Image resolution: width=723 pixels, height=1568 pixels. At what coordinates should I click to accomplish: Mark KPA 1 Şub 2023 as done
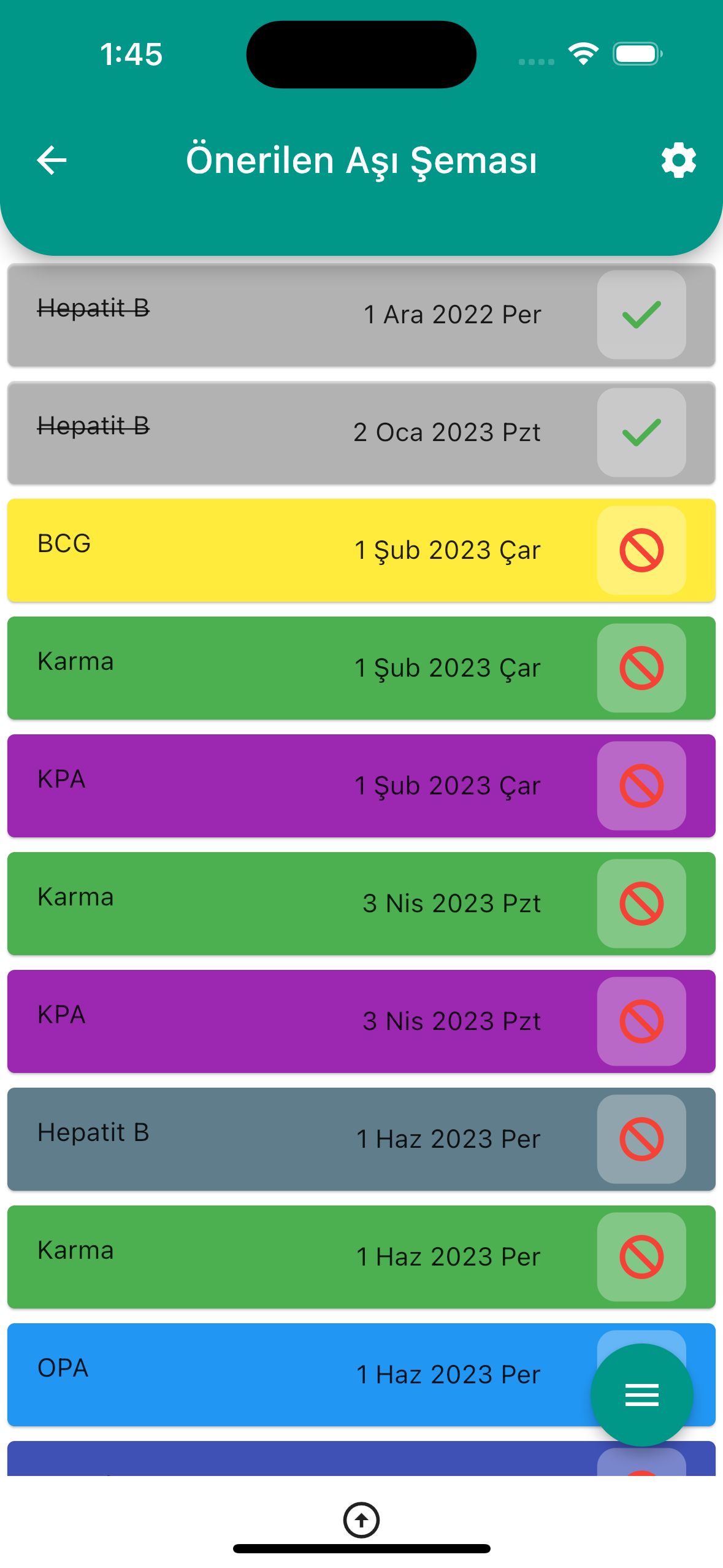641,786
